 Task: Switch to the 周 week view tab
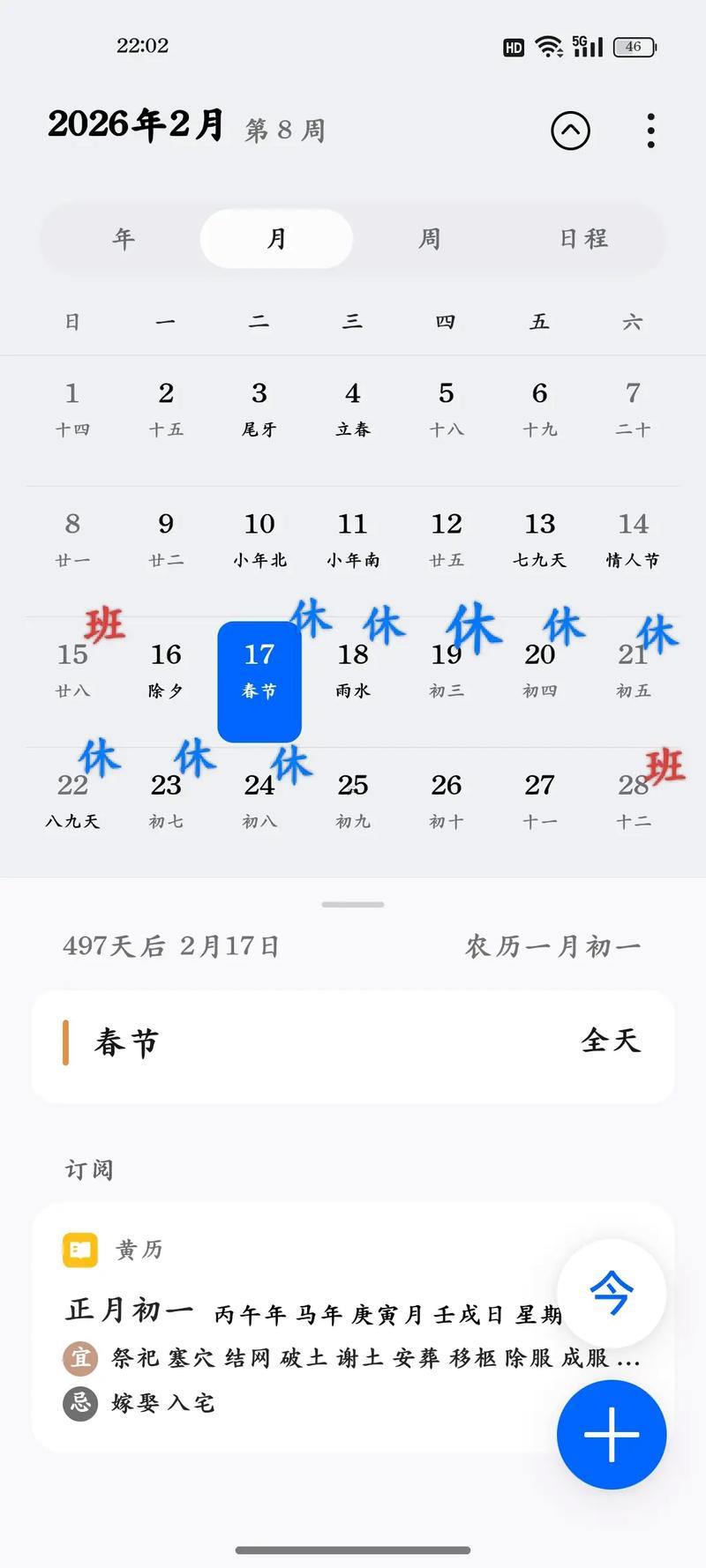pos(429,238)
